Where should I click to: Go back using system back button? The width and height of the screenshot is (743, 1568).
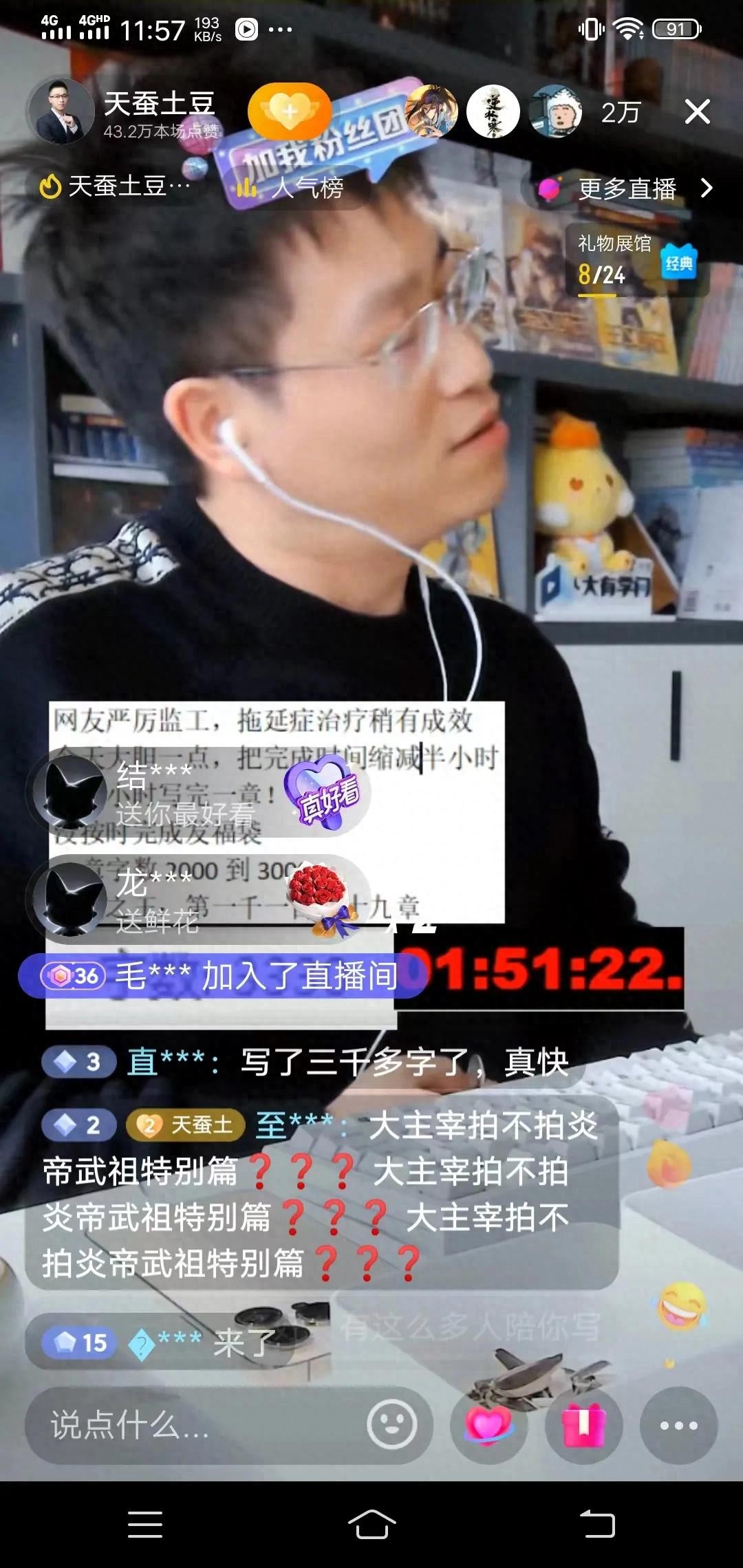(597, 1523)
